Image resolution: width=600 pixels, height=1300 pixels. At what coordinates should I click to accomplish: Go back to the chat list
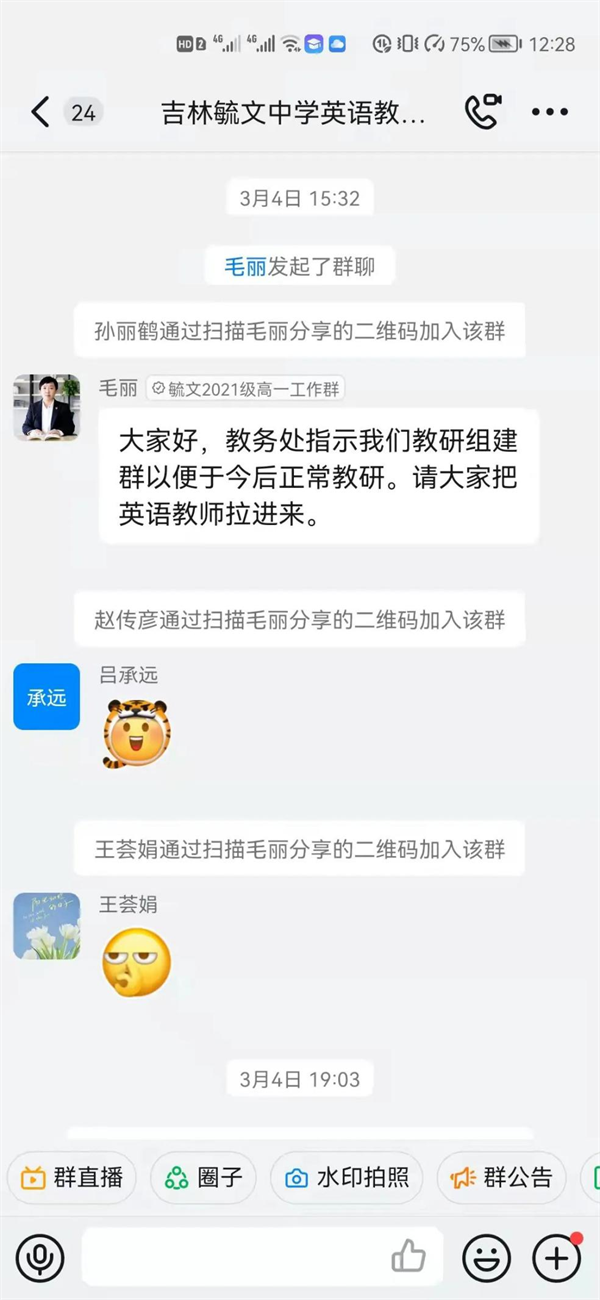pyautogui.click(x=40, y=112)
